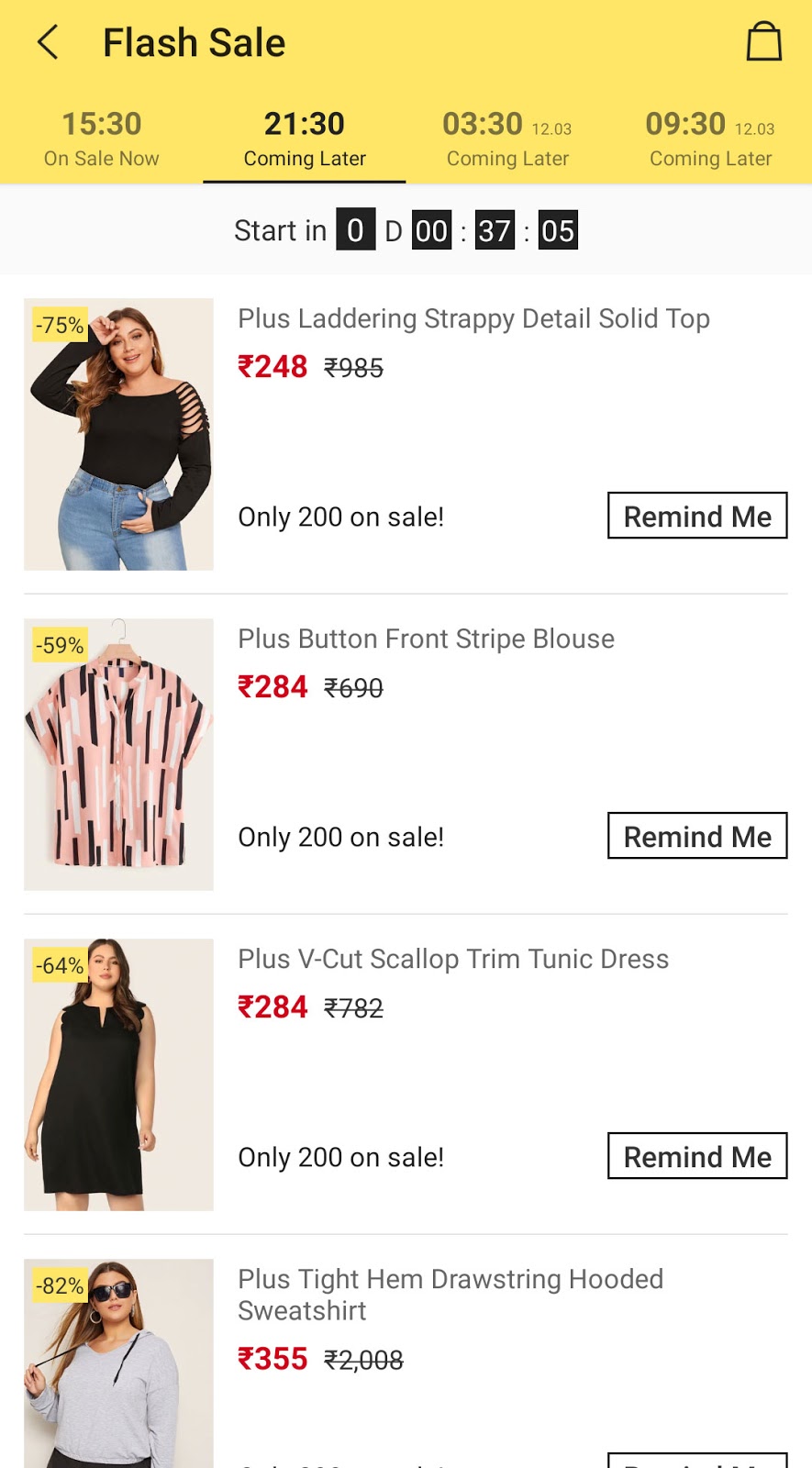Set reminder for Plus Button Front Stripe Blouse
812x1468 pixels.
696,836
